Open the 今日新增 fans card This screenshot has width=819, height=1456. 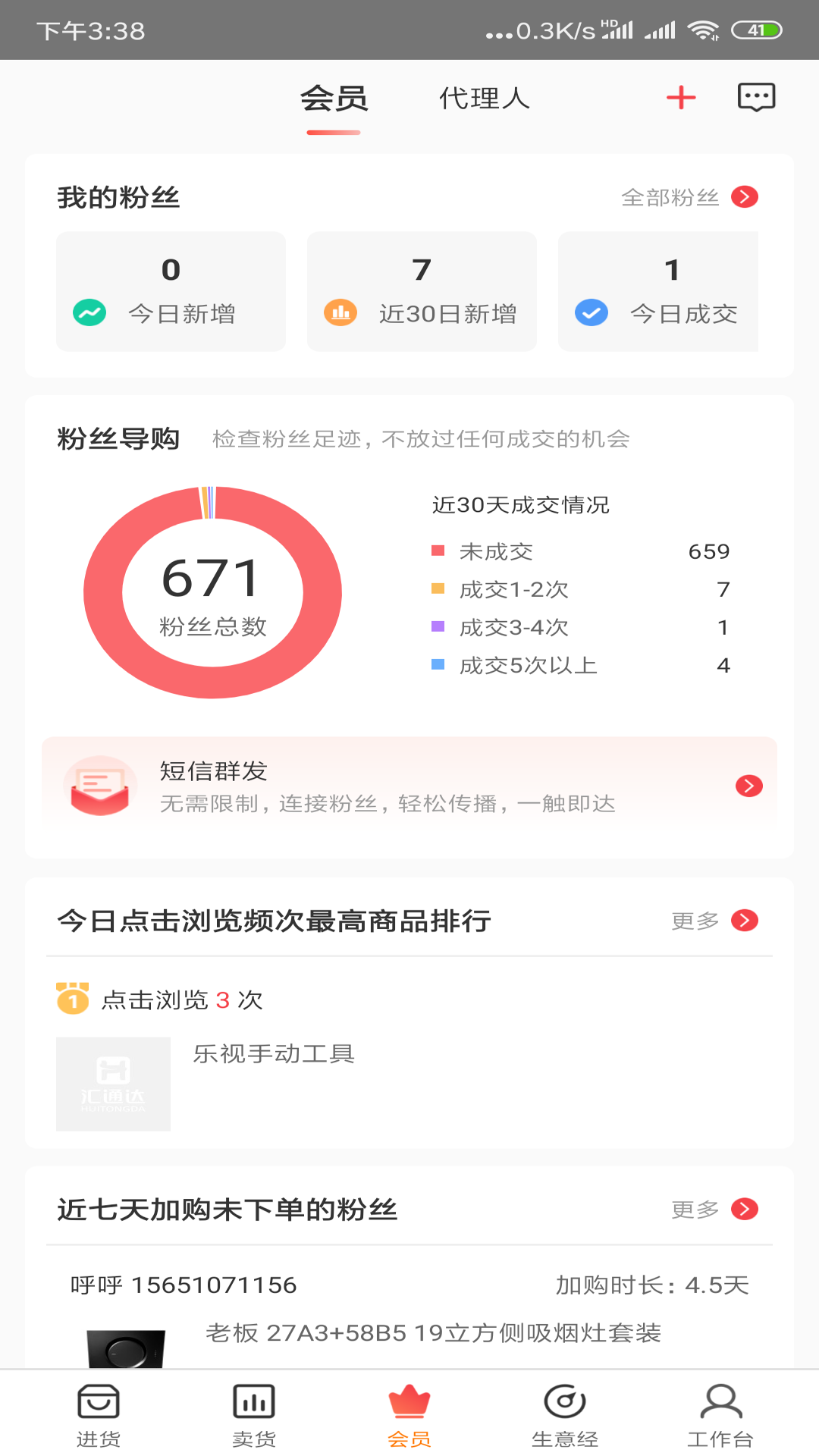pos(171,291)
